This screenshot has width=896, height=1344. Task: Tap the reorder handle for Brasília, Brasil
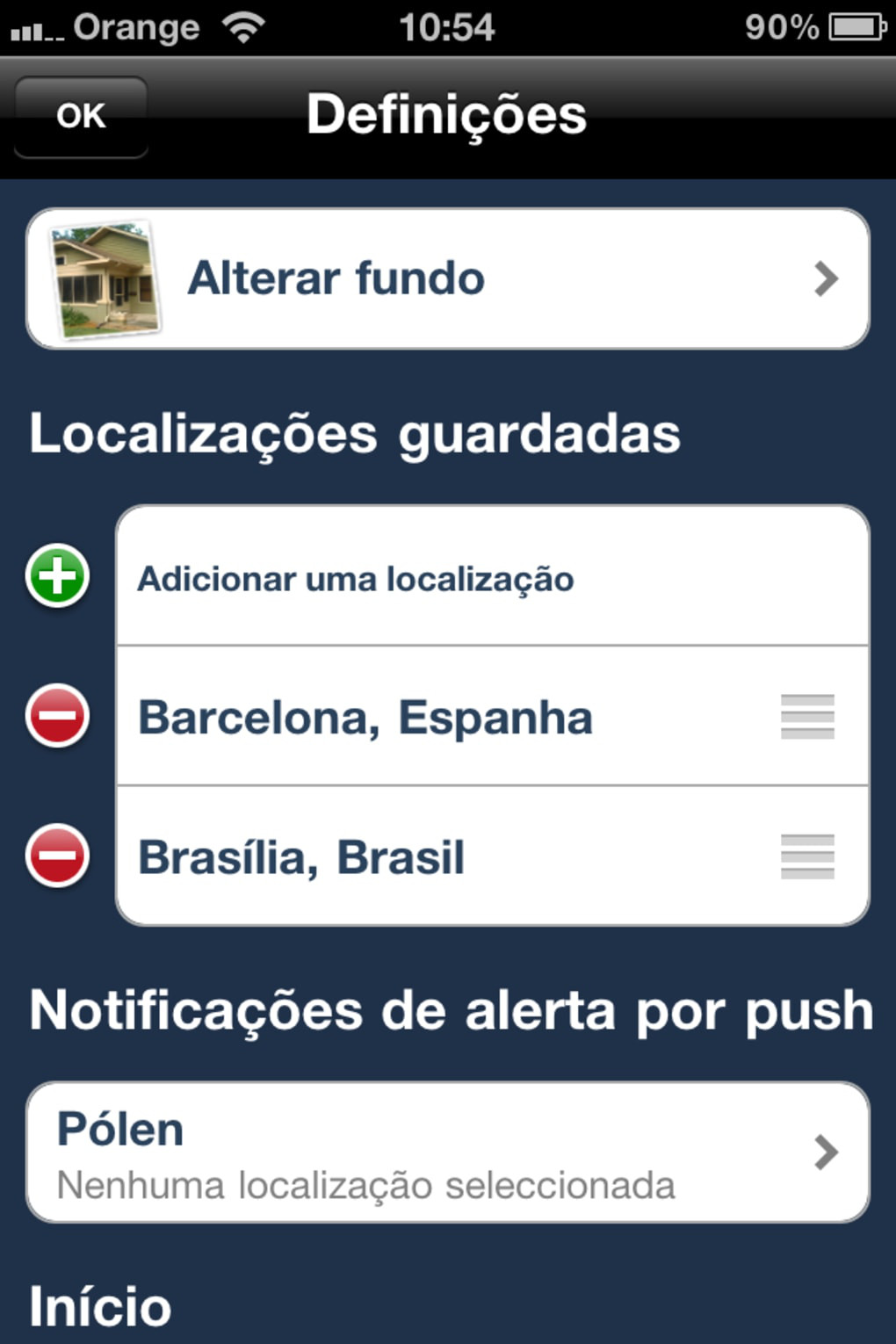[x=807, y=856]
